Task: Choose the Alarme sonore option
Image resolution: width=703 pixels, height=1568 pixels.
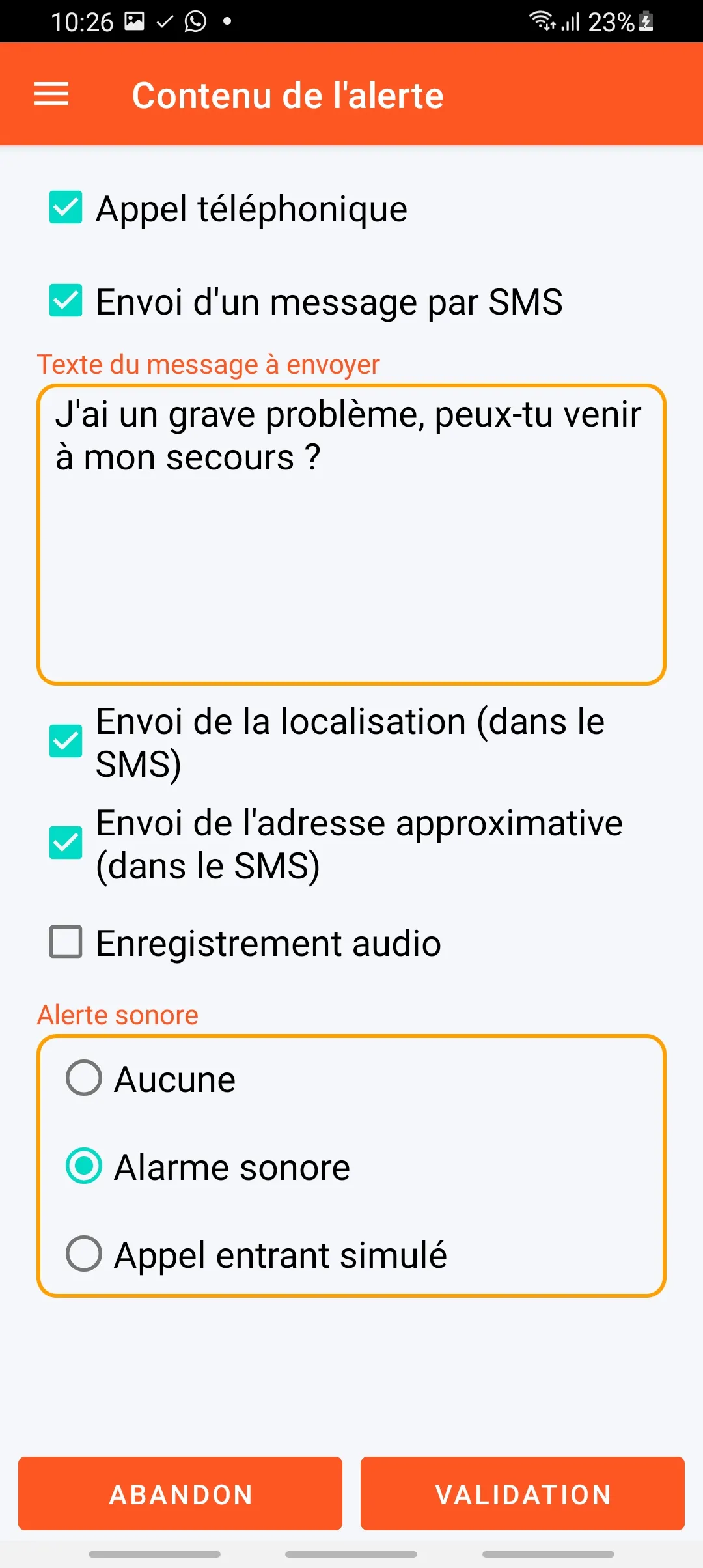Action: [84, 1166]
